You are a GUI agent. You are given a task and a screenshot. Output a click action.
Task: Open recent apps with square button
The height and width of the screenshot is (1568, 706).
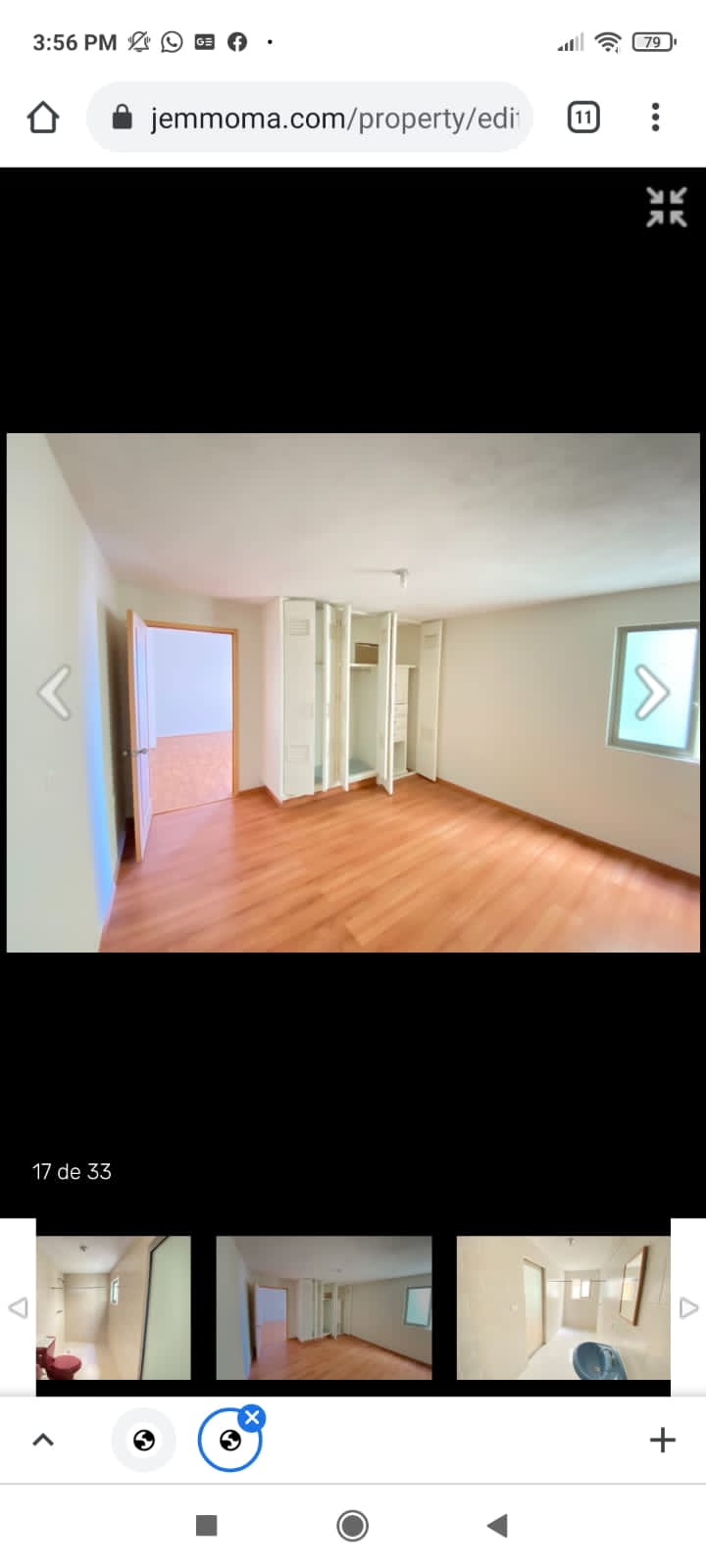pos(206,1525)
